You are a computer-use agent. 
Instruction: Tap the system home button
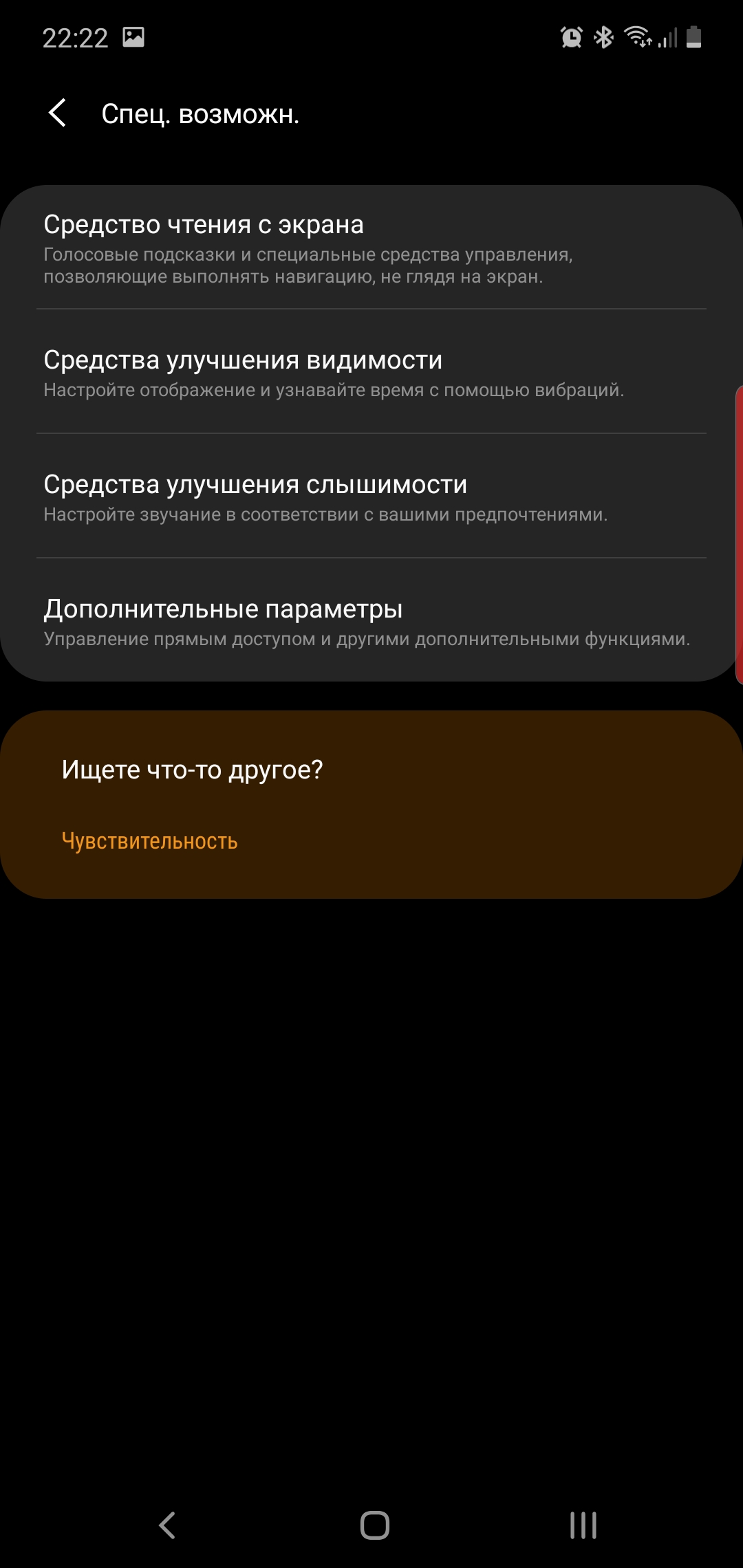[374, 1525]
